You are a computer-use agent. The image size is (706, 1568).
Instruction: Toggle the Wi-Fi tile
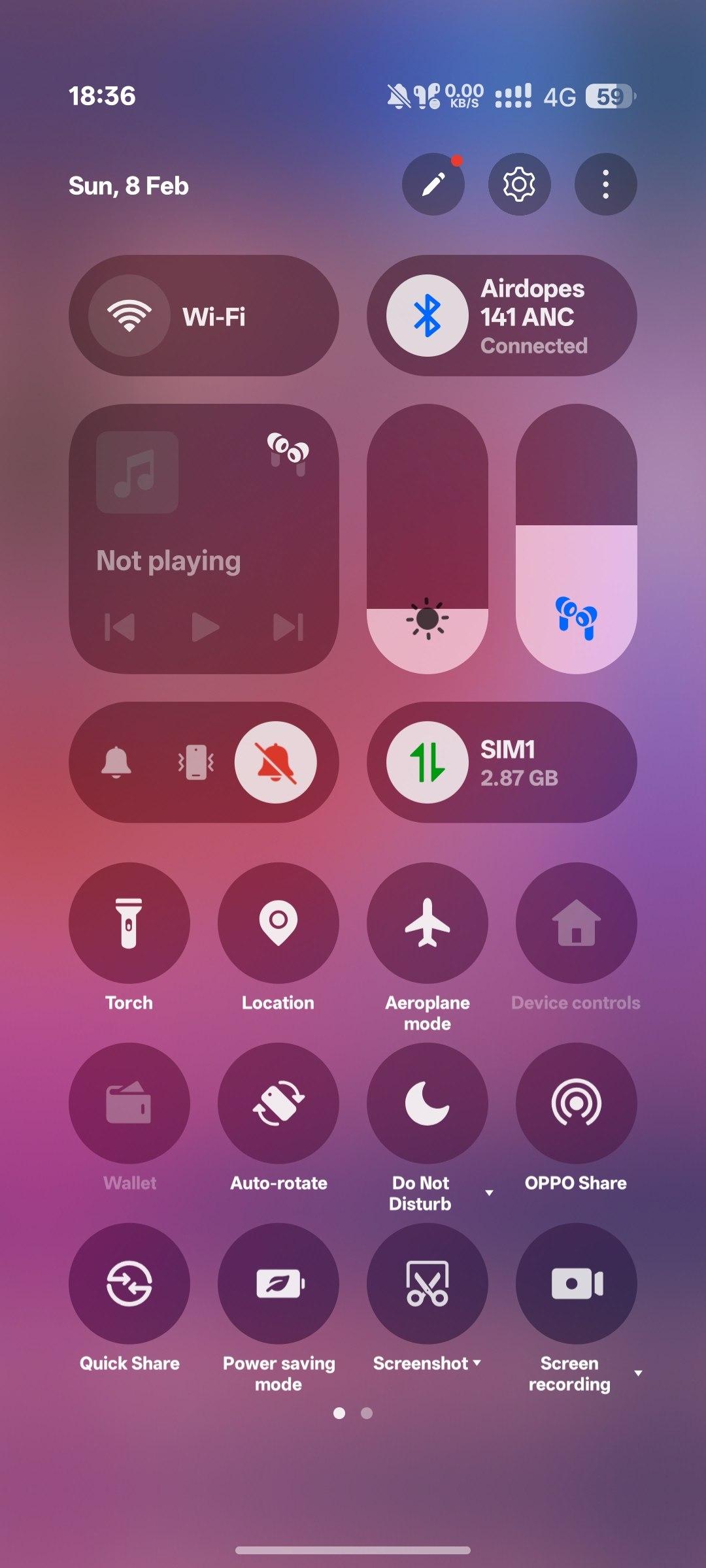coord(129,316)
